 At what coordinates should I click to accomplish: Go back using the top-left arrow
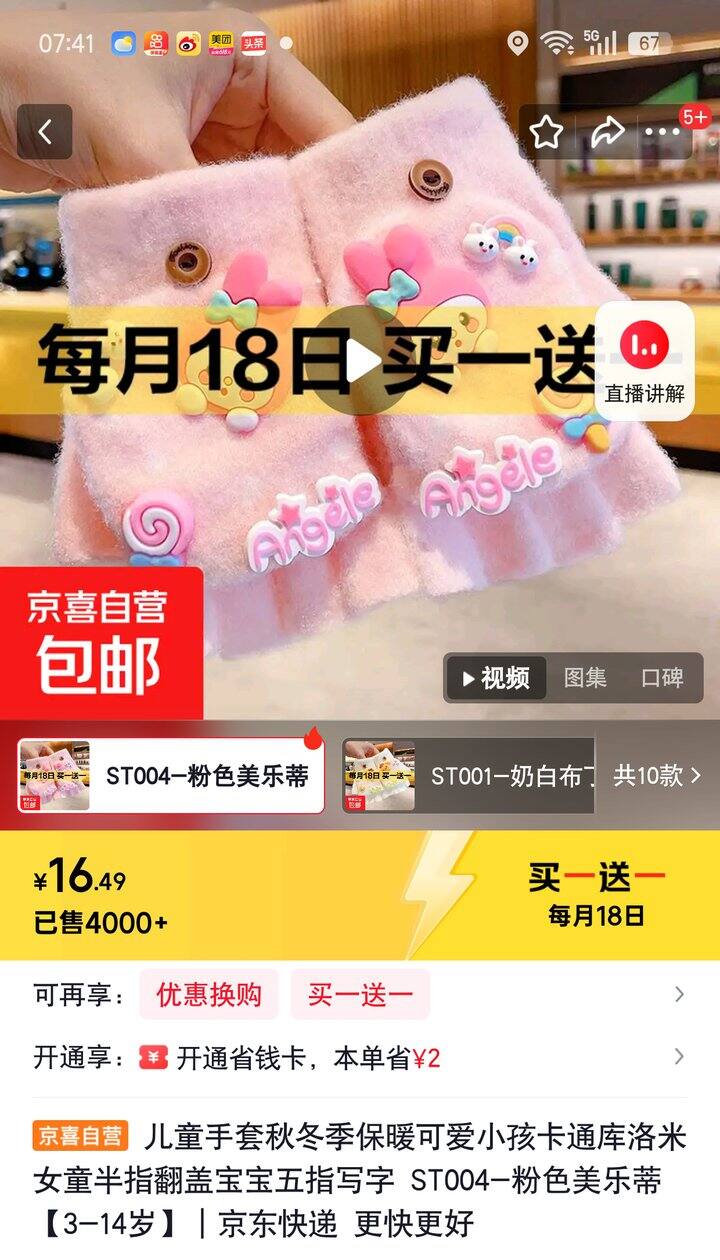pos(44,132)
